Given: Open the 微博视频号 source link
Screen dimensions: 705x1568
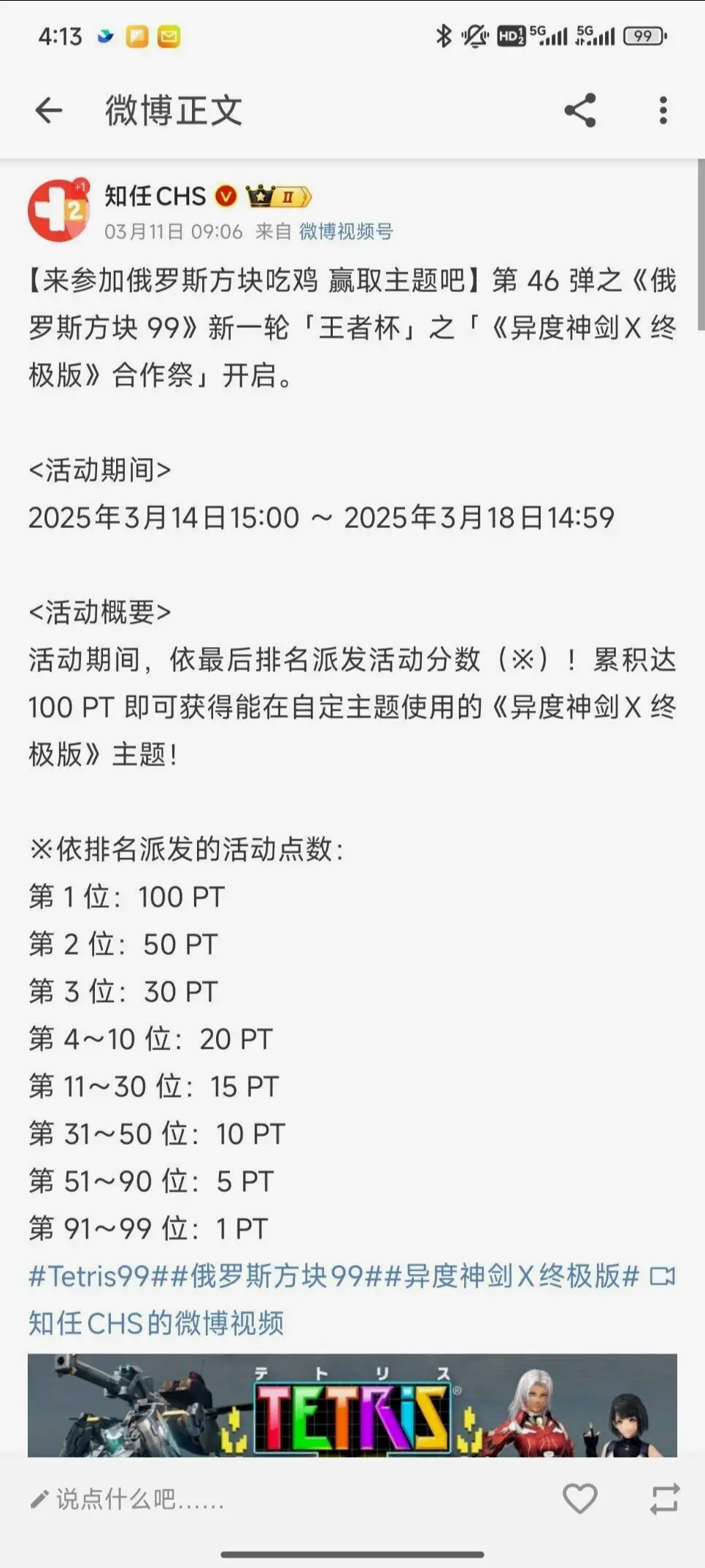Looking at the screenshot, I should [346, 232].
